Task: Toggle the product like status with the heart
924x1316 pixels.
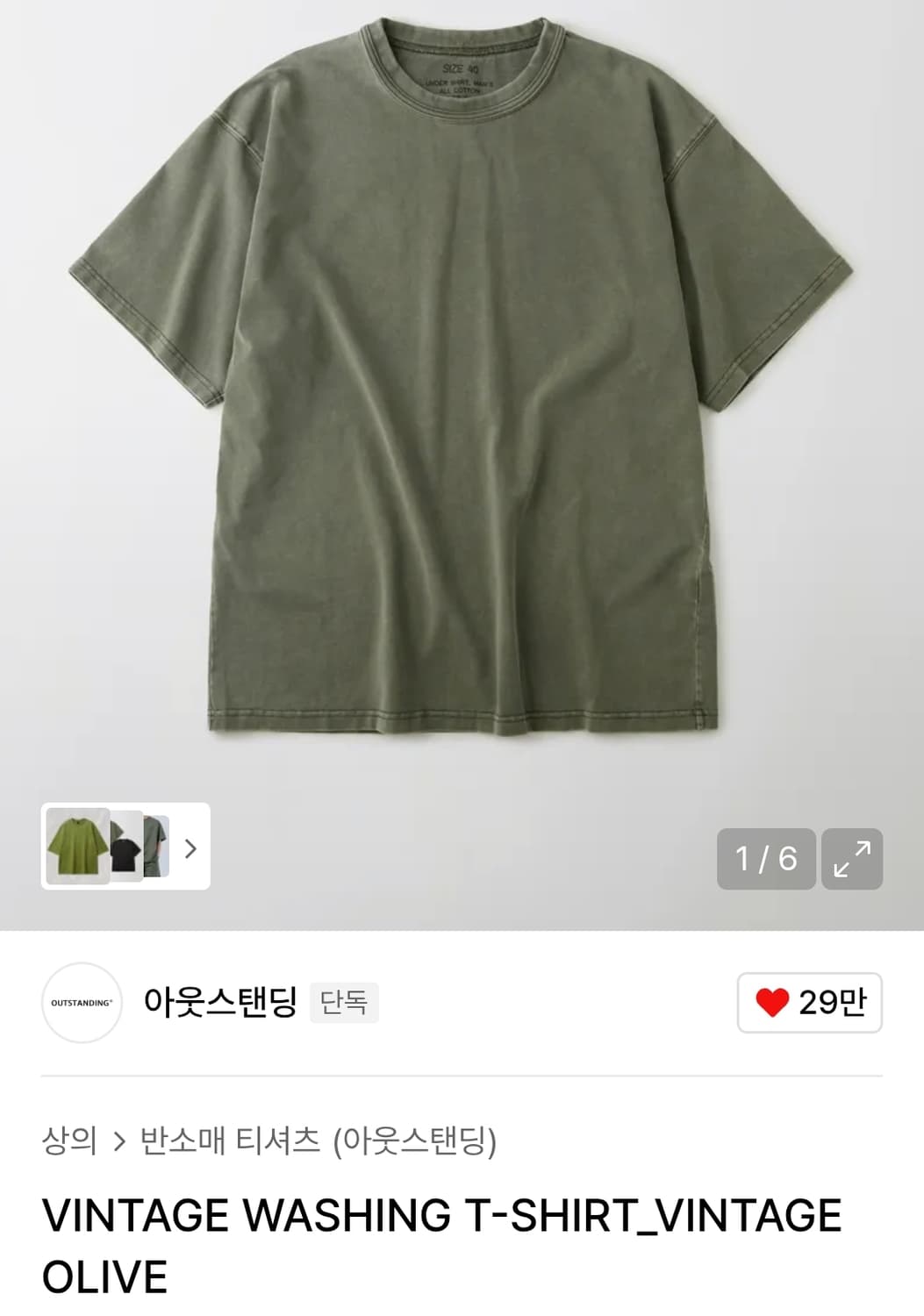Action: coord(775,1003)
